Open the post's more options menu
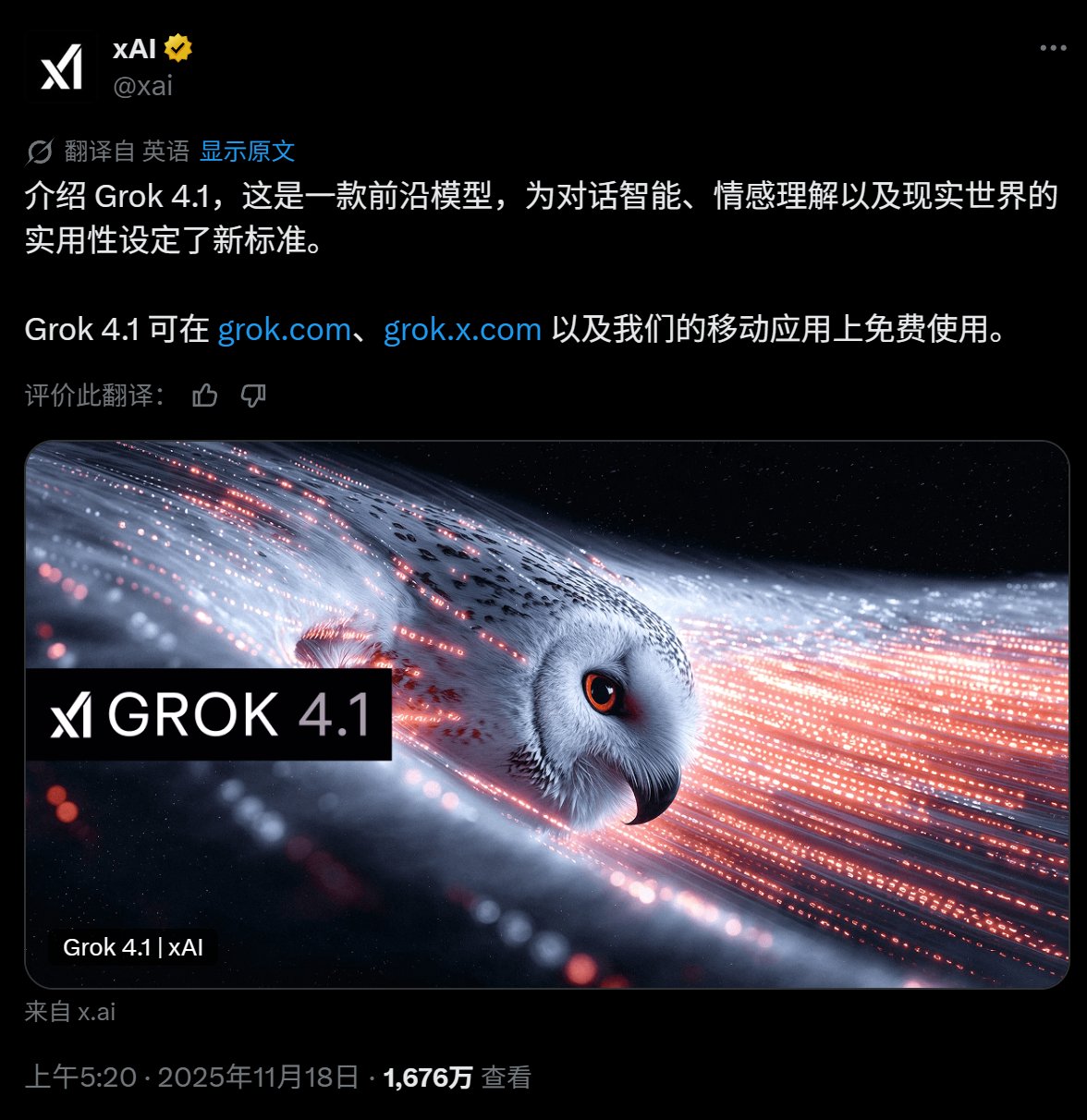Screen dimensions: 1087x1120 pyautogui.click(x=1053, y=48)
